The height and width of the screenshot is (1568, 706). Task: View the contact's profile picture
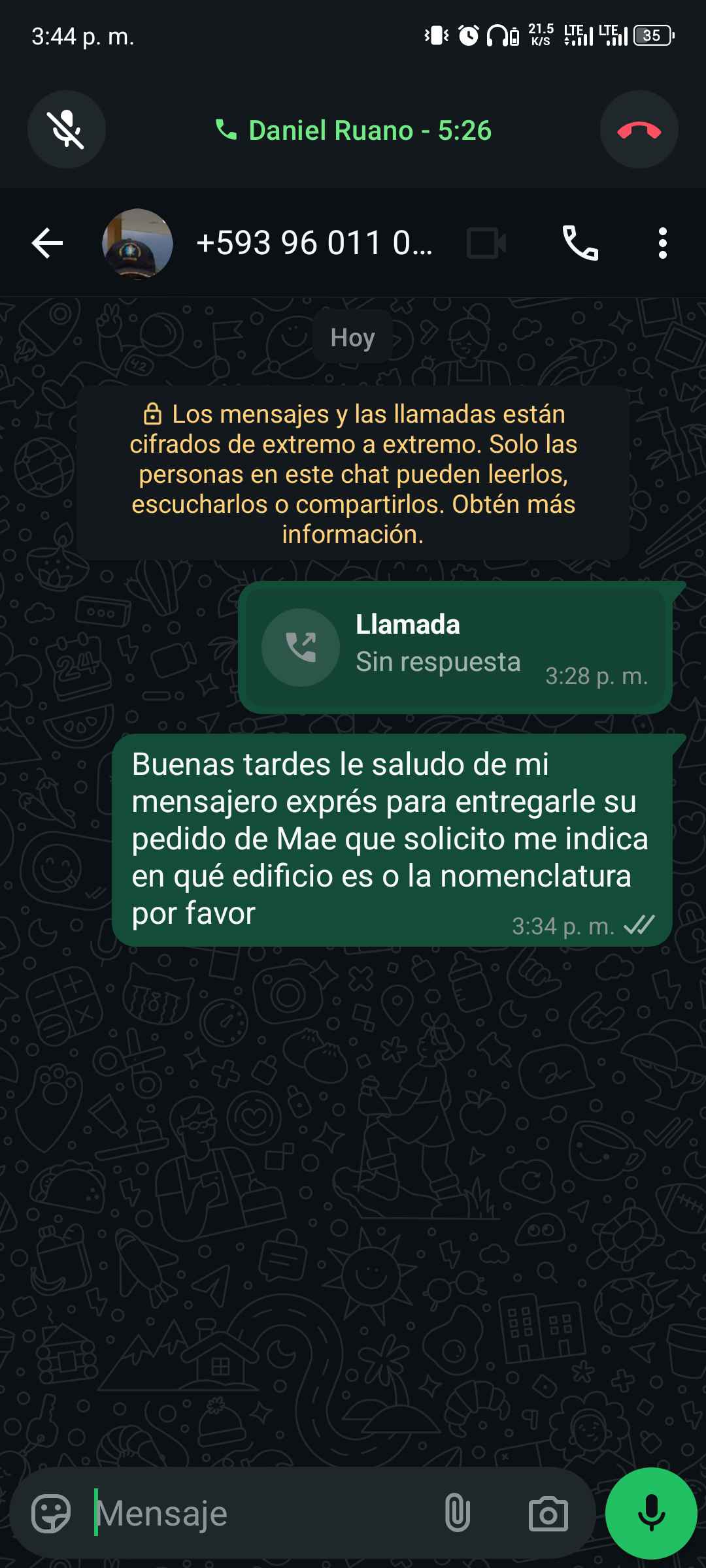137,244
